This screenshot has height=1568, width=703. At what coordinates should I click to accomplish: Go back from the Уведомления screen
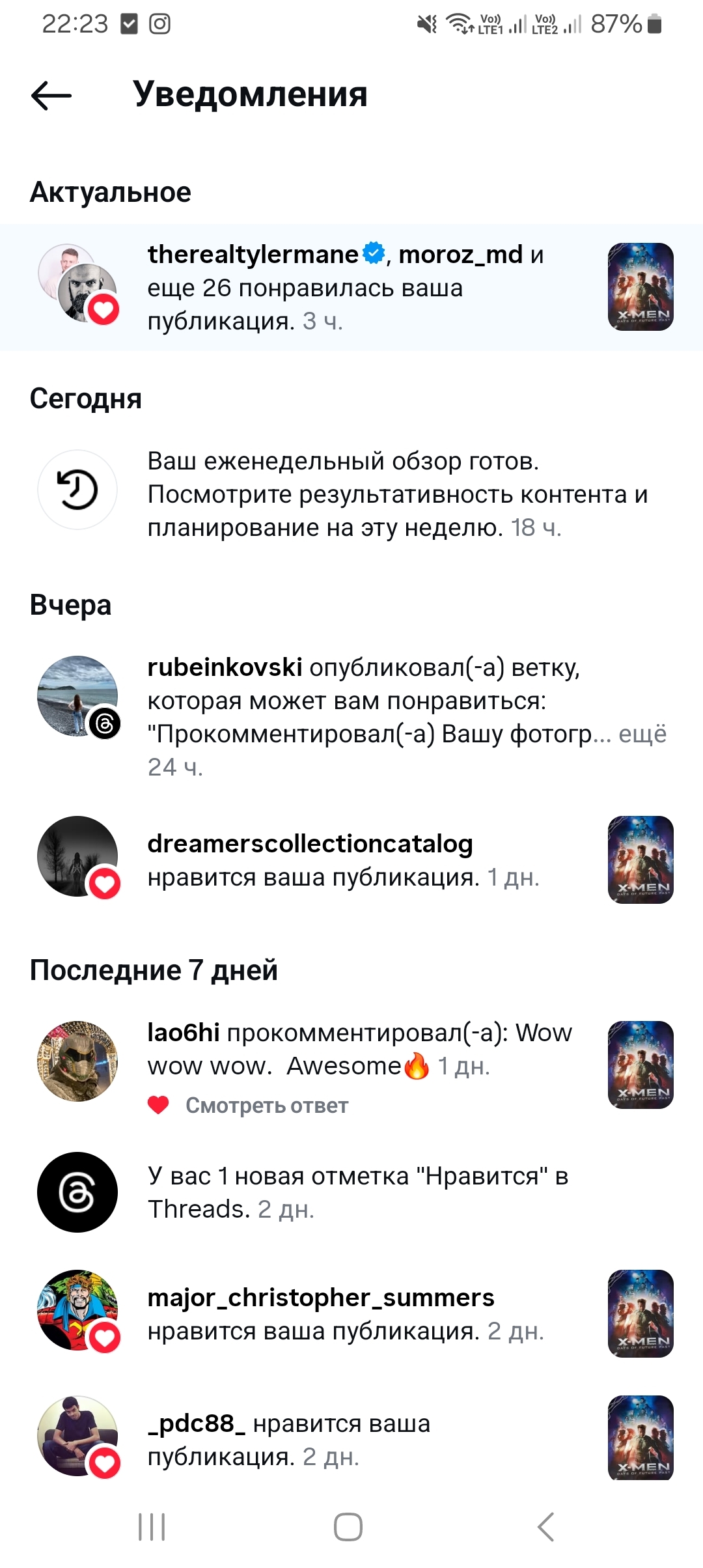[51, 96]
